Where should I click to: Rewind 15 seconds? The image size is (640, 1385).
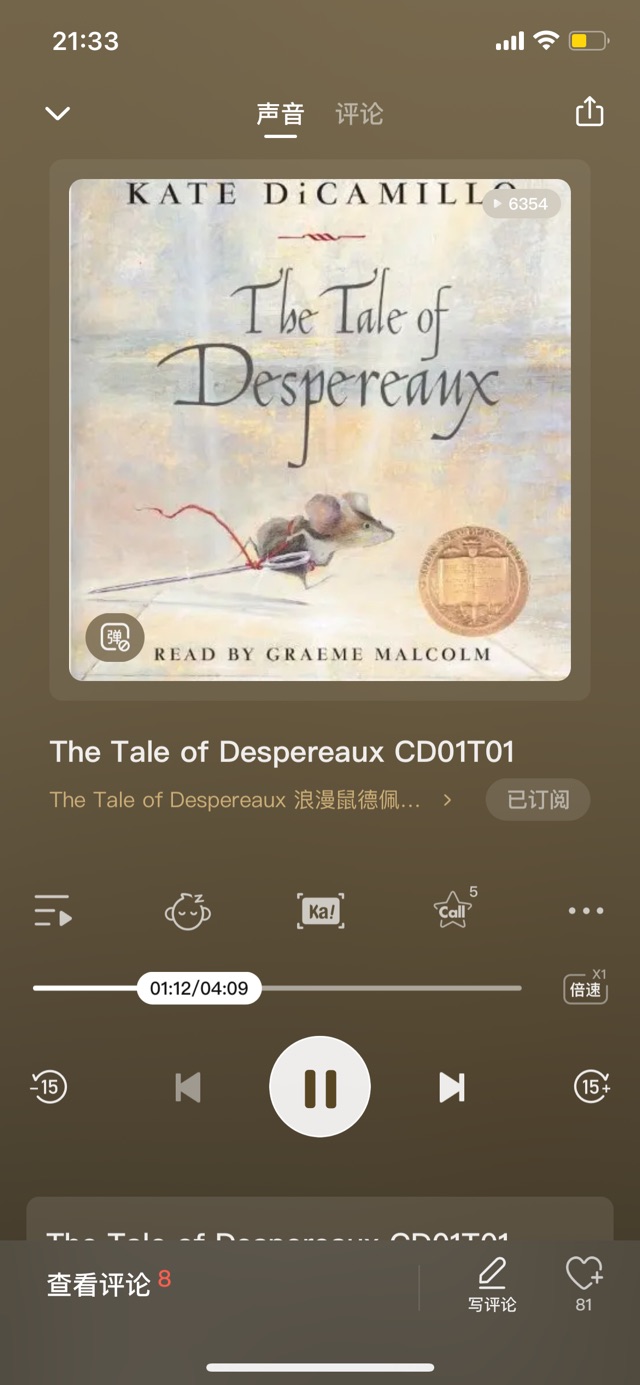pos(49,1087)
